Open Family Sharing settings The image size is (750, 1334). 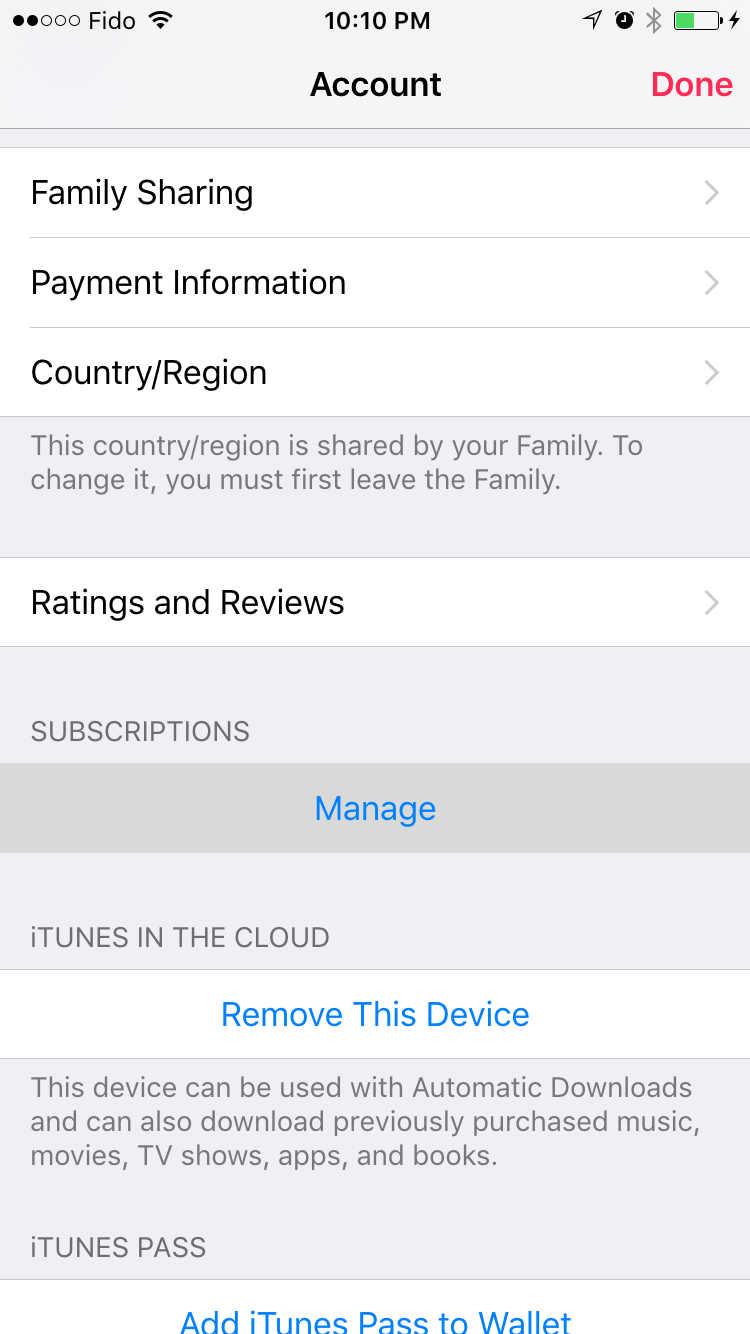[x=375, y=193]
